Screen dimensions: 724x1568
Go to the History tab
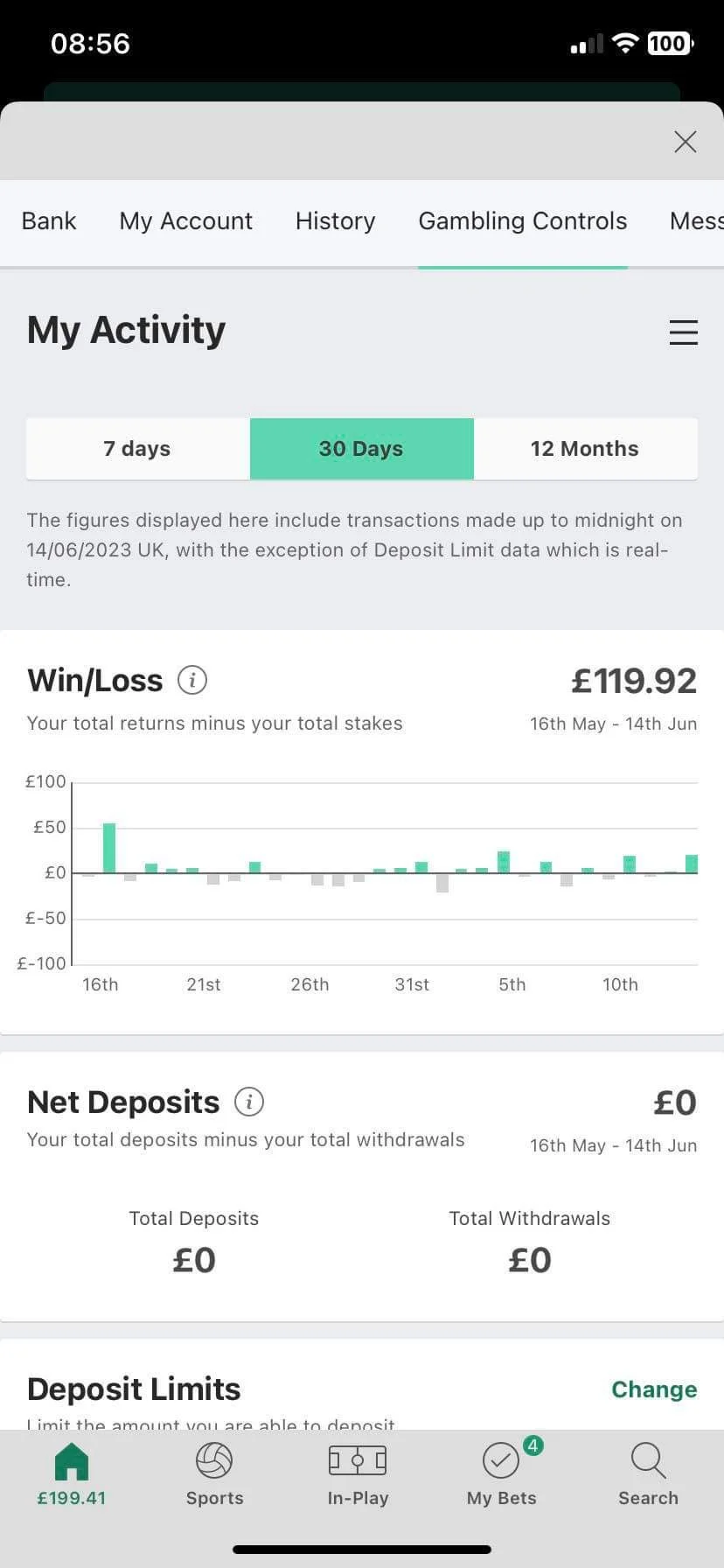335,221
